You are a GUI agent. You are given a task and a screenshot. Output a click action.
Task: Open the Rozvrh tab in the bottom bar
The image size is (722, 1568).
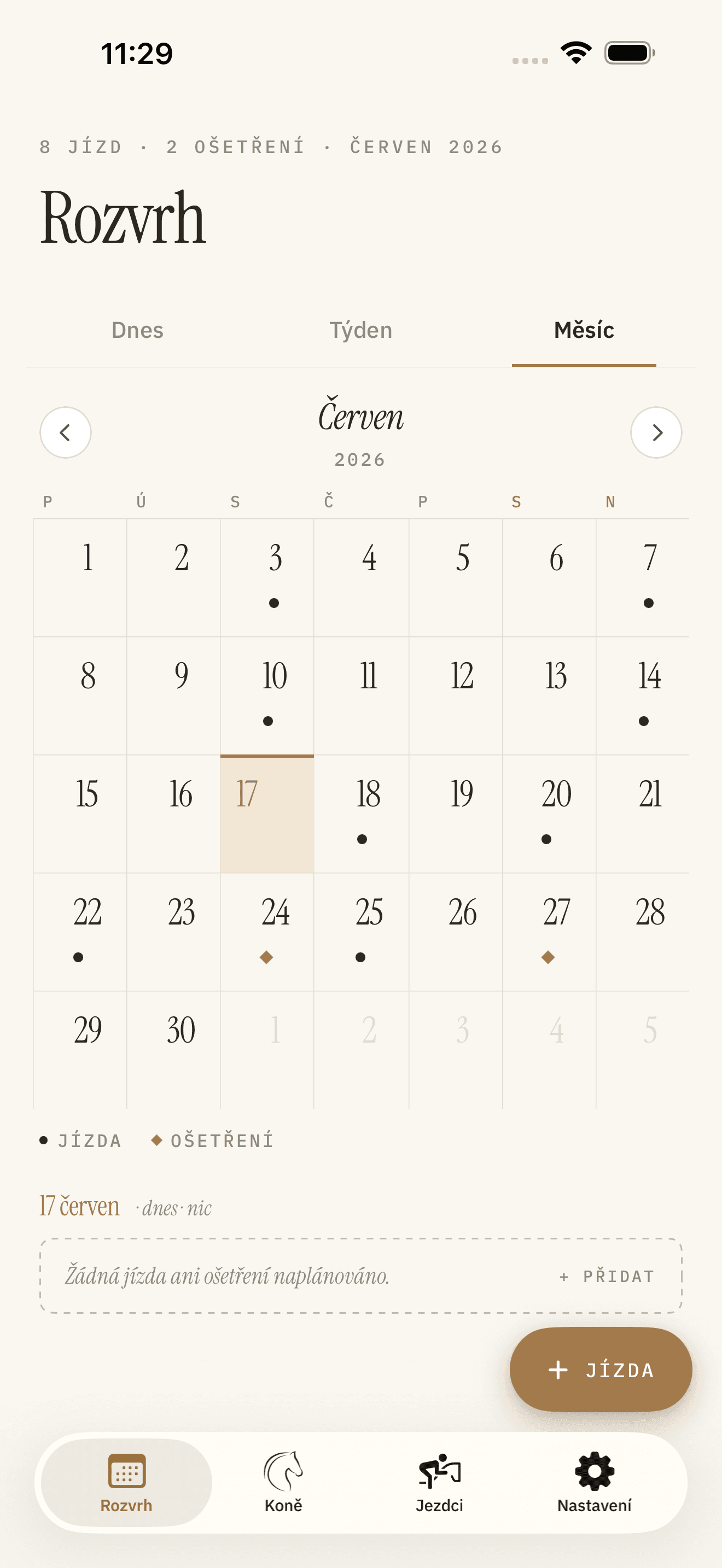[127, 1482]
